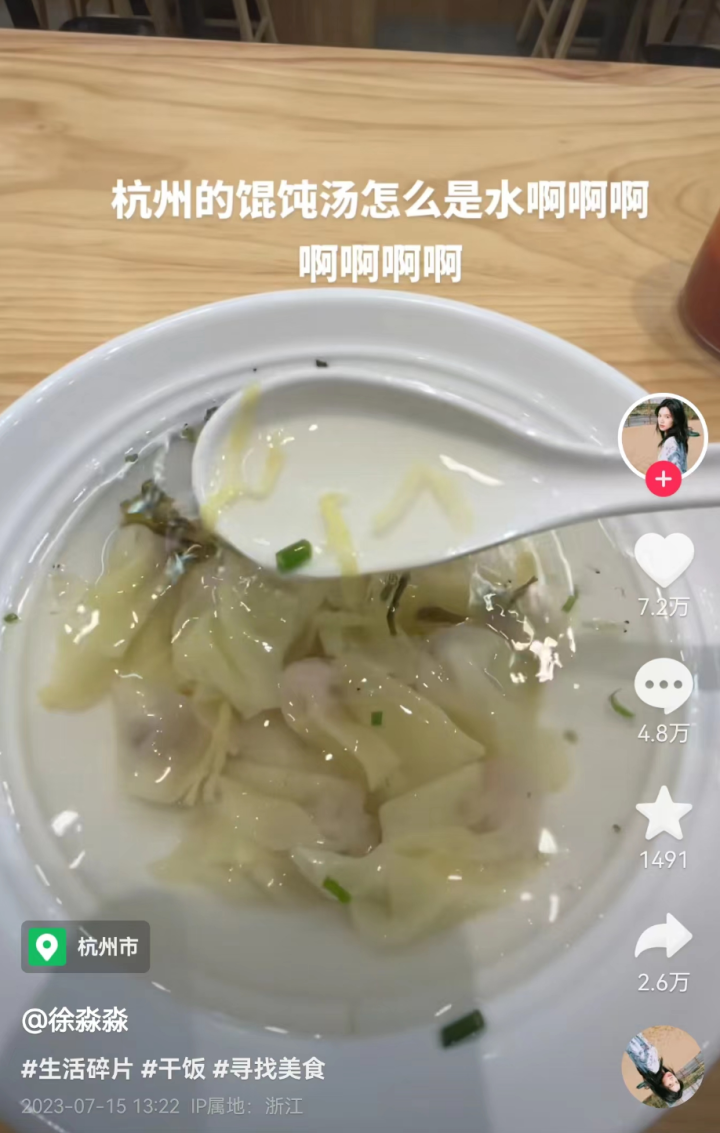This screenshot has height=1133, width=720.
Task: Share this video
Action: pos(663,937)
